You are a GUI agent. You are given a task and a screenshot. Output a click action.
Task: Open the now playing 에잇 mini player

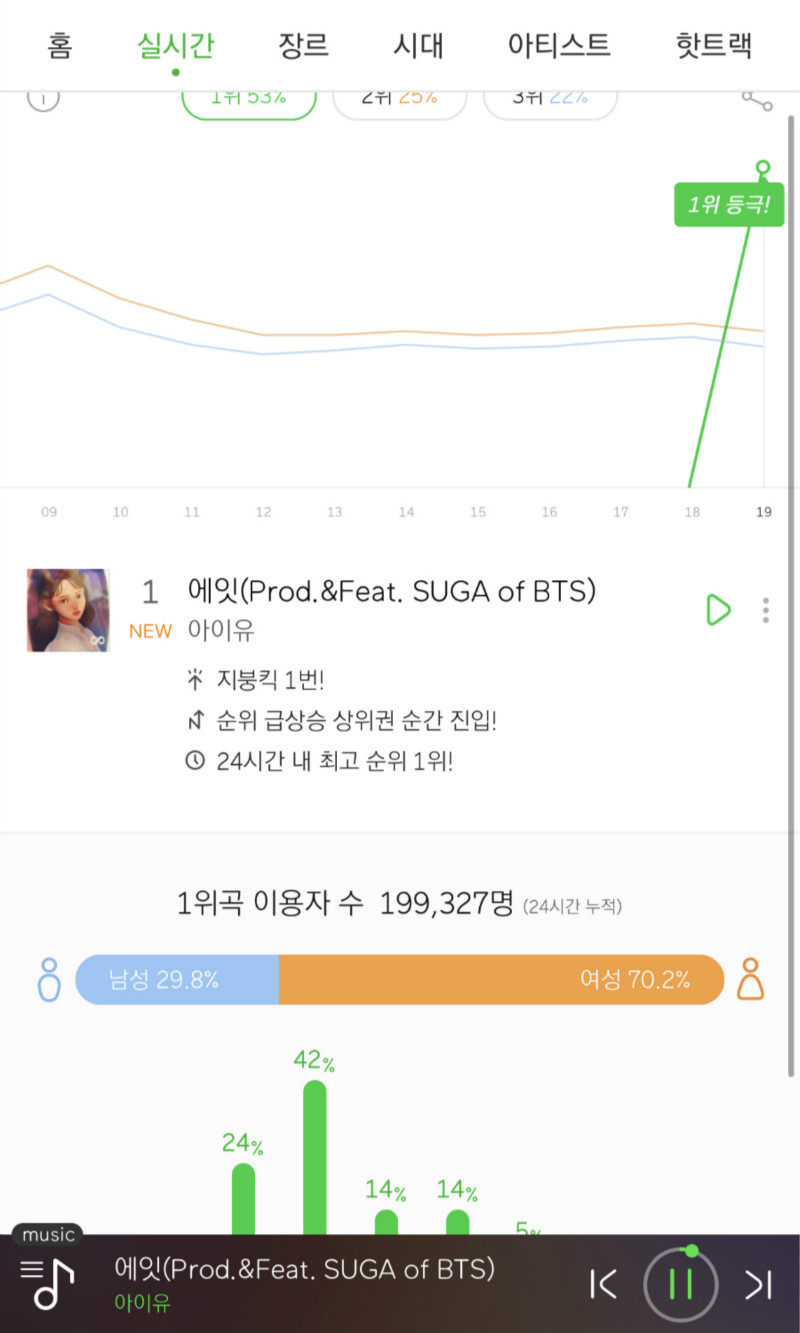(x=305, y=1283)
